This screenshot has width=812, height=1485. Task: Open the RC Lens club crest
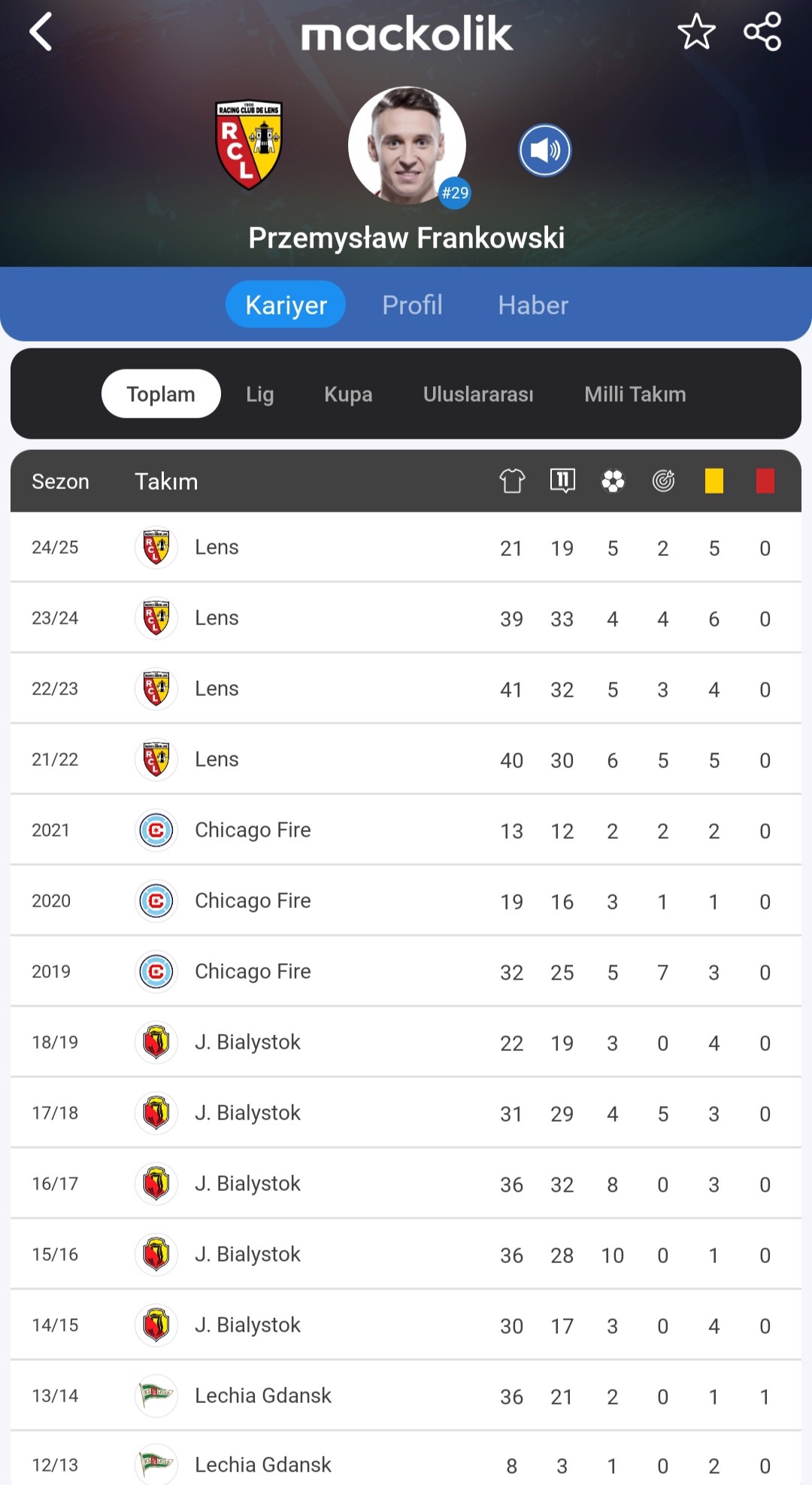point(249,145)
